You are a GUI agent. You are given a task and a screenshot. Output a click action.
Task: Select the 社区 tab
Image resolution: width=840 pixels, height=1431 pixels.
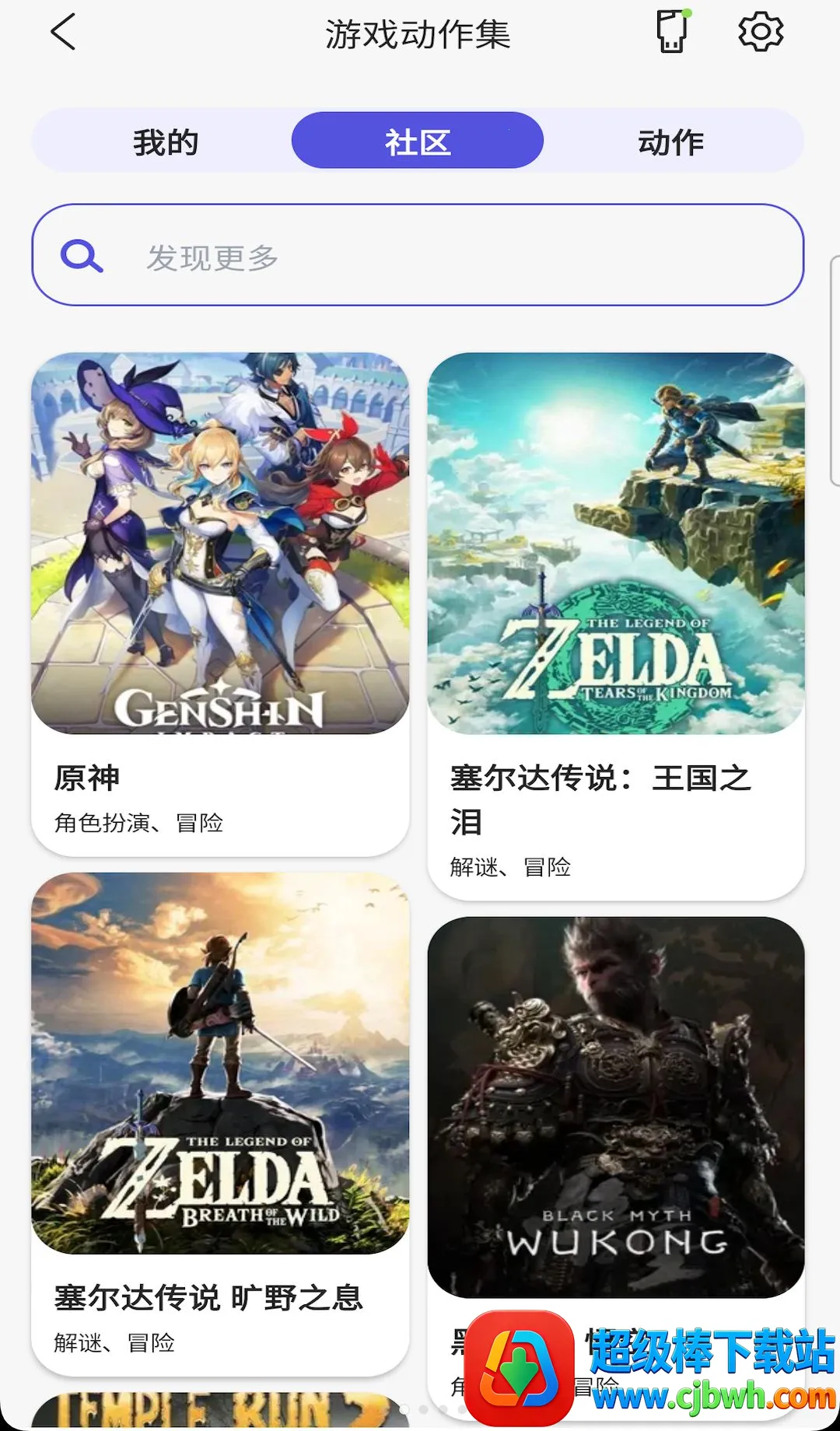click(418, 141)
